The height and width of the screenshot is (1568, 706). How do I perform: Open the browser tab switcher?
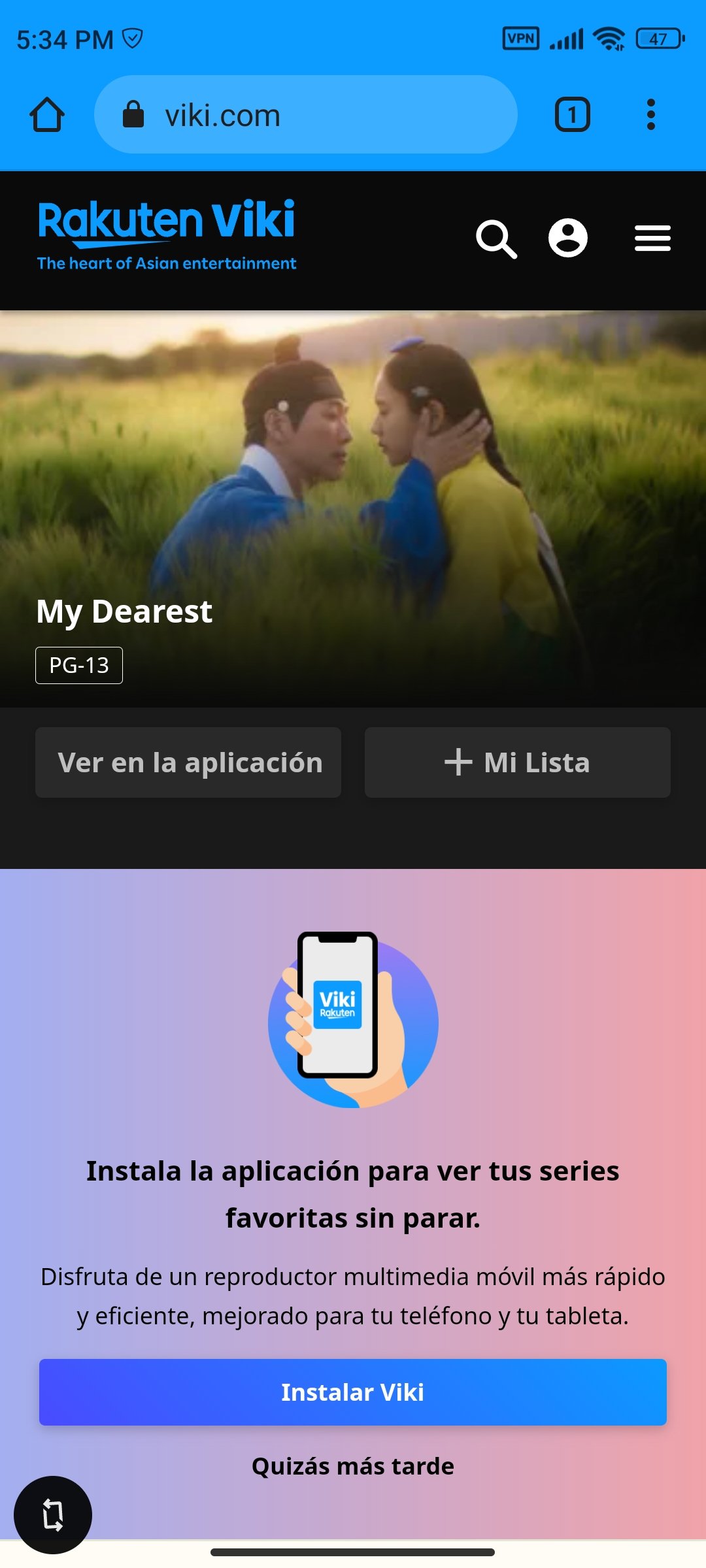(573, 115)
